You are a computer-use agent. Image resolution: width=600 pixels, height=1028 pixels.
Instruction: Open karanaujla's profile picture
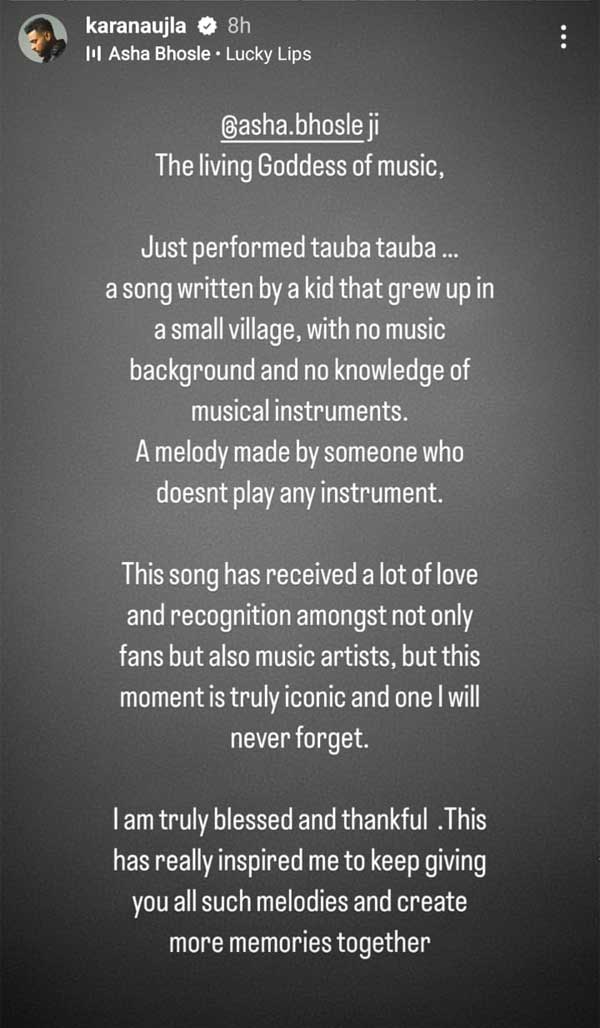click(43, 39)
